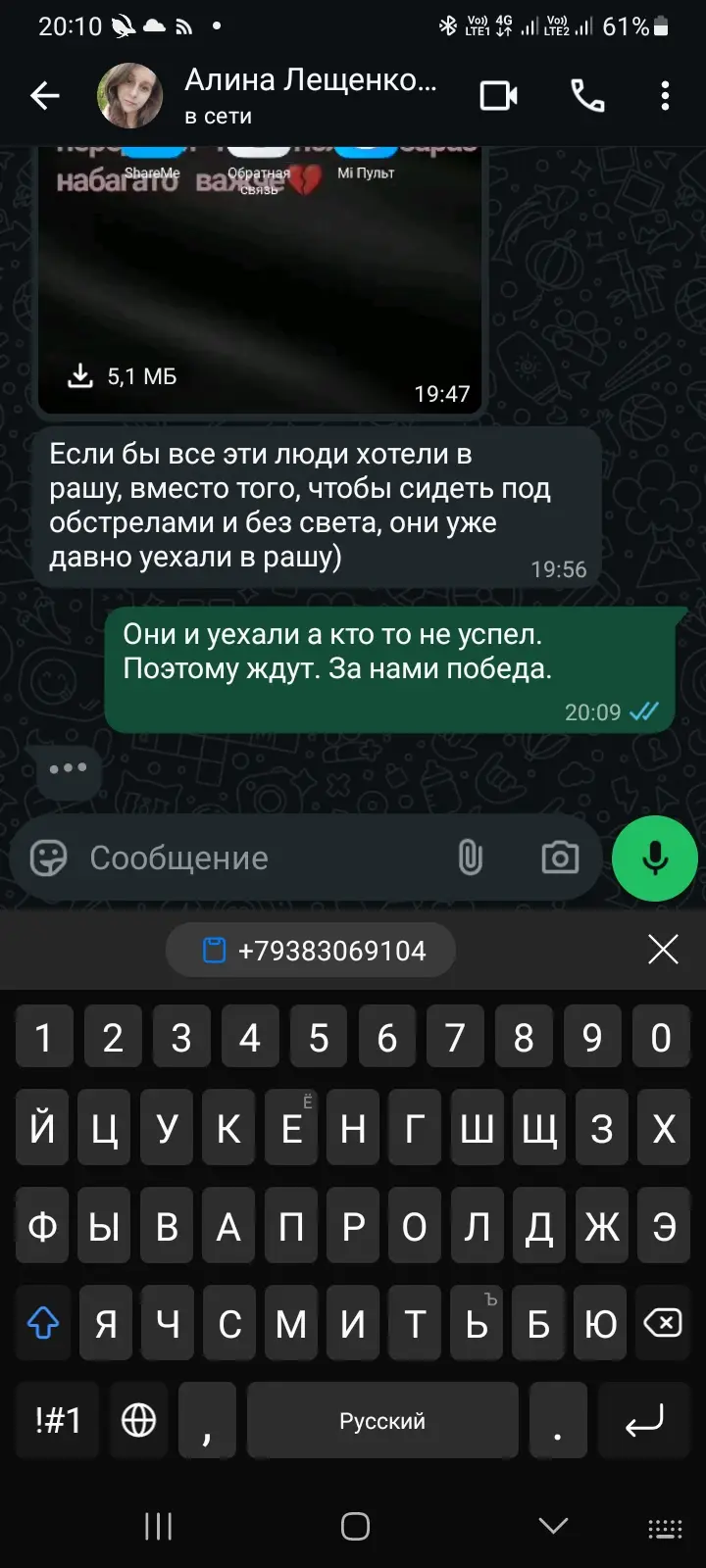The height and width of the screenshot is (1568, 706).
Task: Tap the paperclip attach icon
Action: pyautogui.click(x=471, y=858)
